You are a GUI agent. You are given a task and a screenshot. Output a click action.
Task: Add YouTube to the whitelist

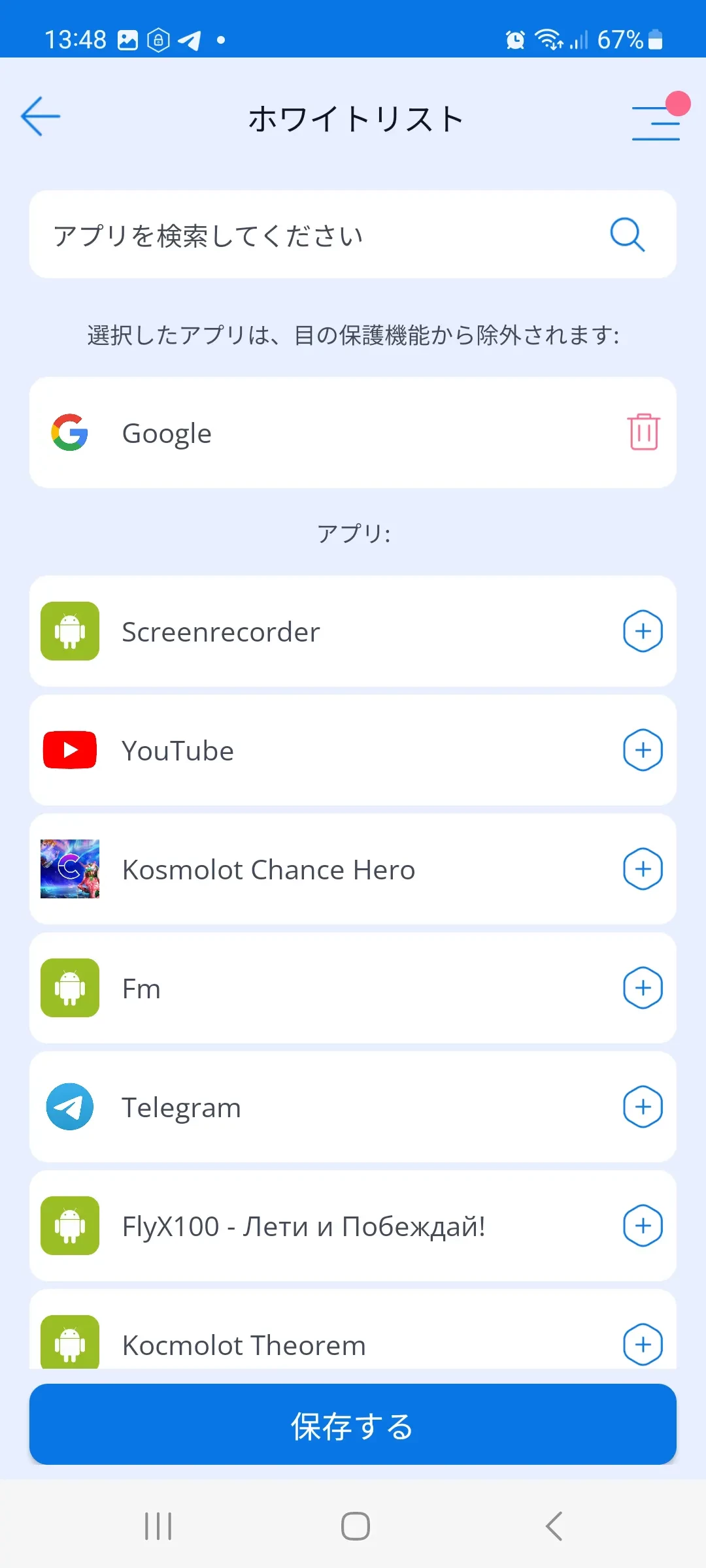point(643,750)
